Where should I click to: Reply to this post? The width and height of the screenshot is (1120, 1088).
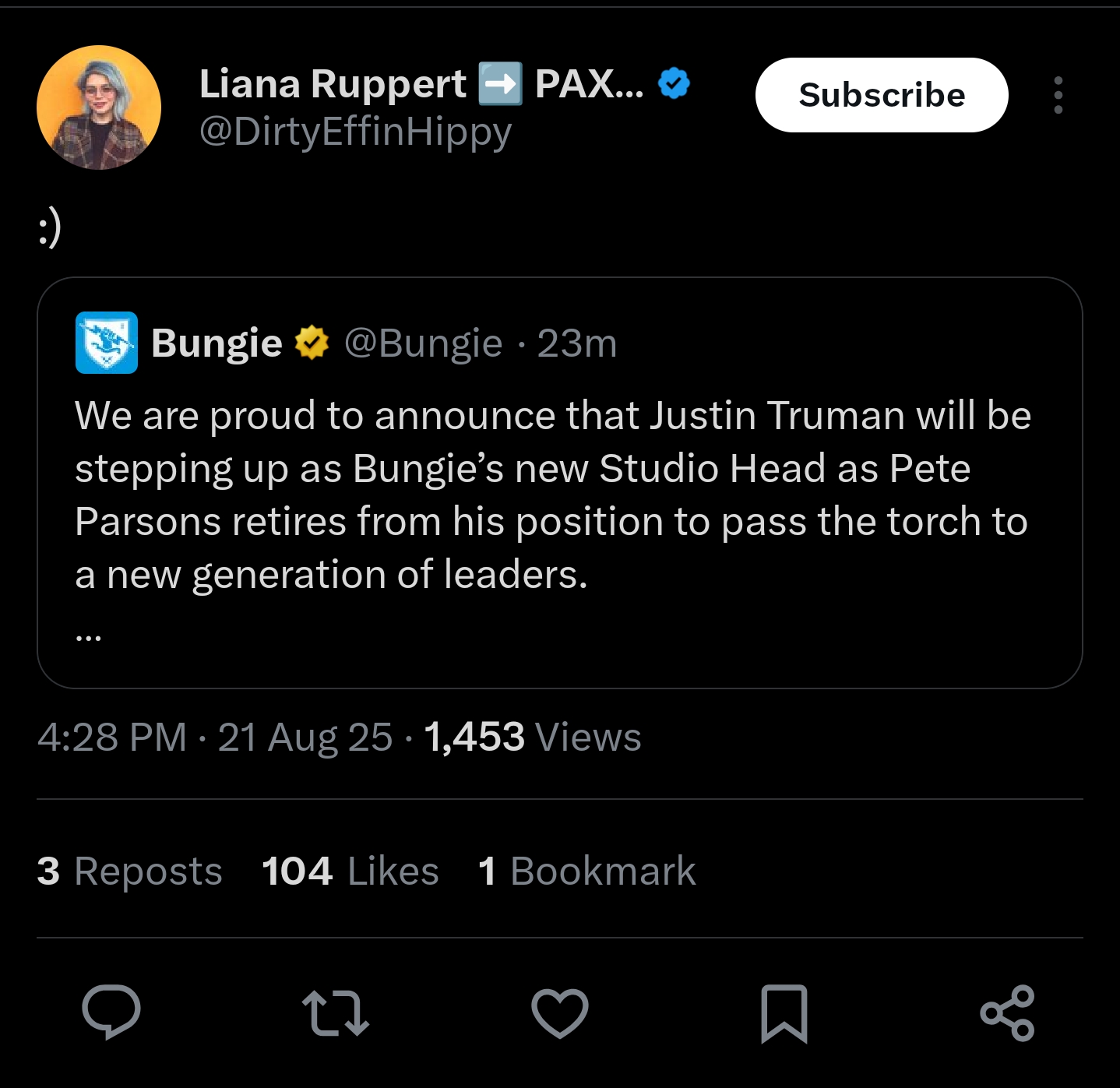tap(111, 1012)
